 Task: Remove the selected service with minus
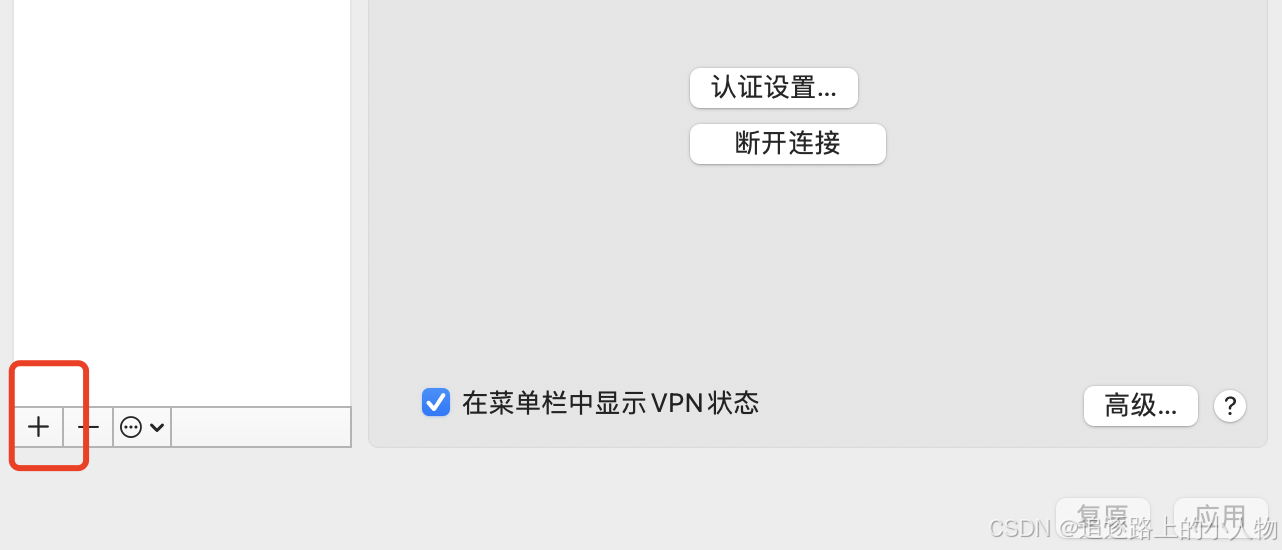pos(88,427)
